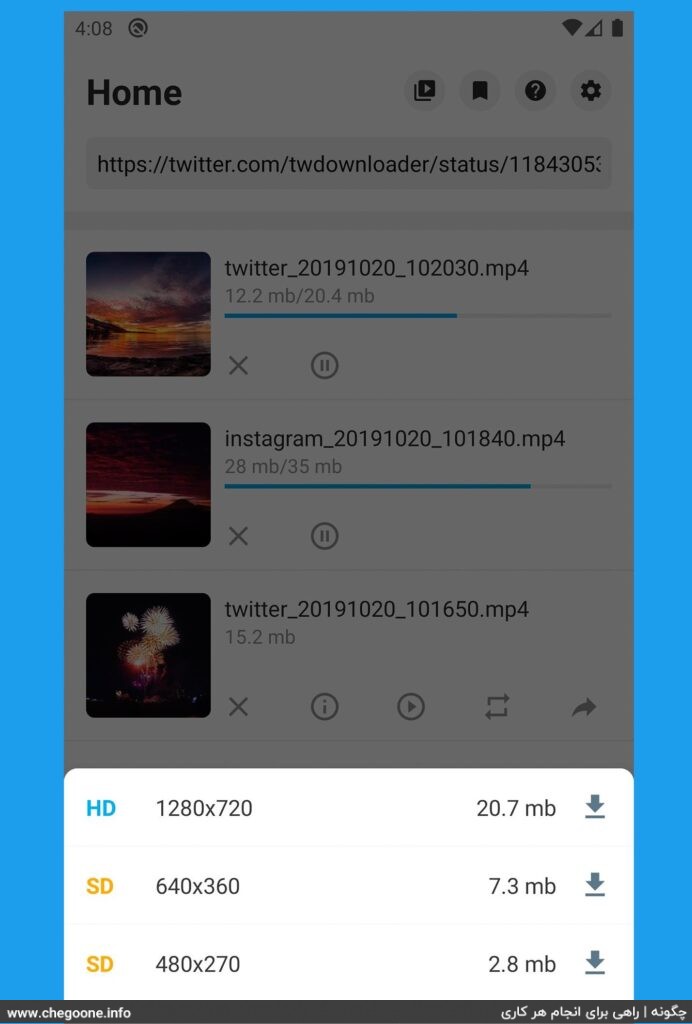Open the fireworks video thumbnail

(x=148, y=655)
